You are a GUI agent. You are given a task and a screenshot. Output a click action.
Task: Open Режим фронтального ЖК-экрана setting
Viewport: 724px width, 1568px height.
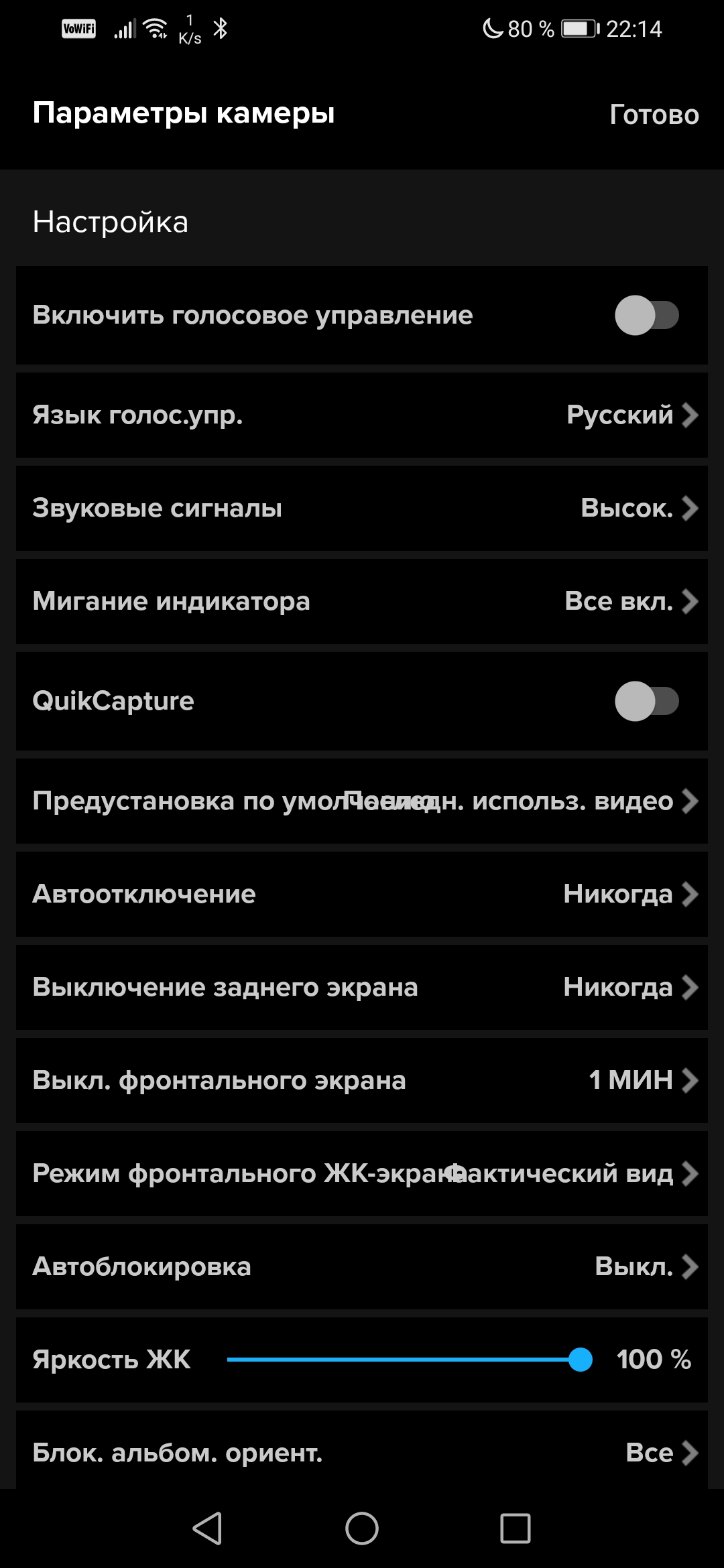(362, 1173)
